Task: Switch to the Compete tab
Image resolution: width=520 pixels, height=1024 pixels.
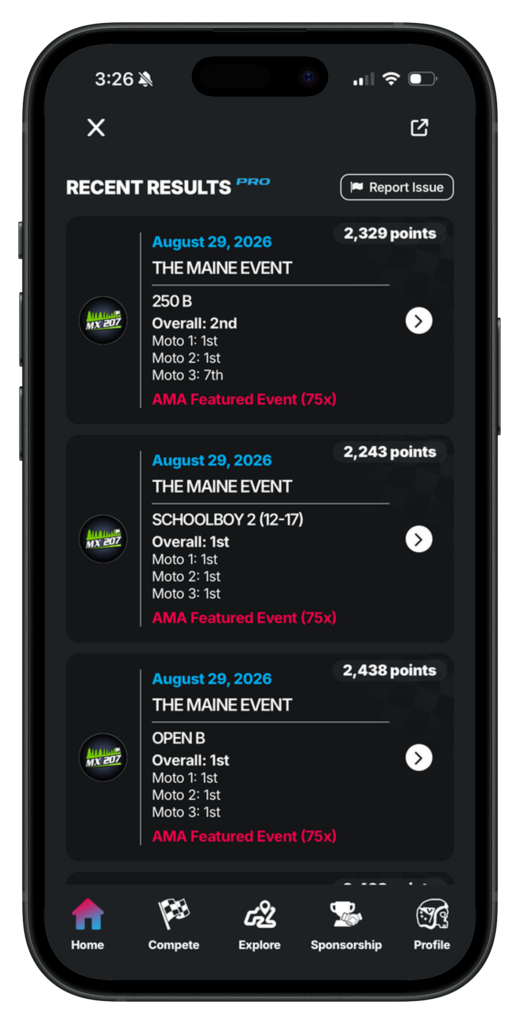Action: tap(174, 924)
